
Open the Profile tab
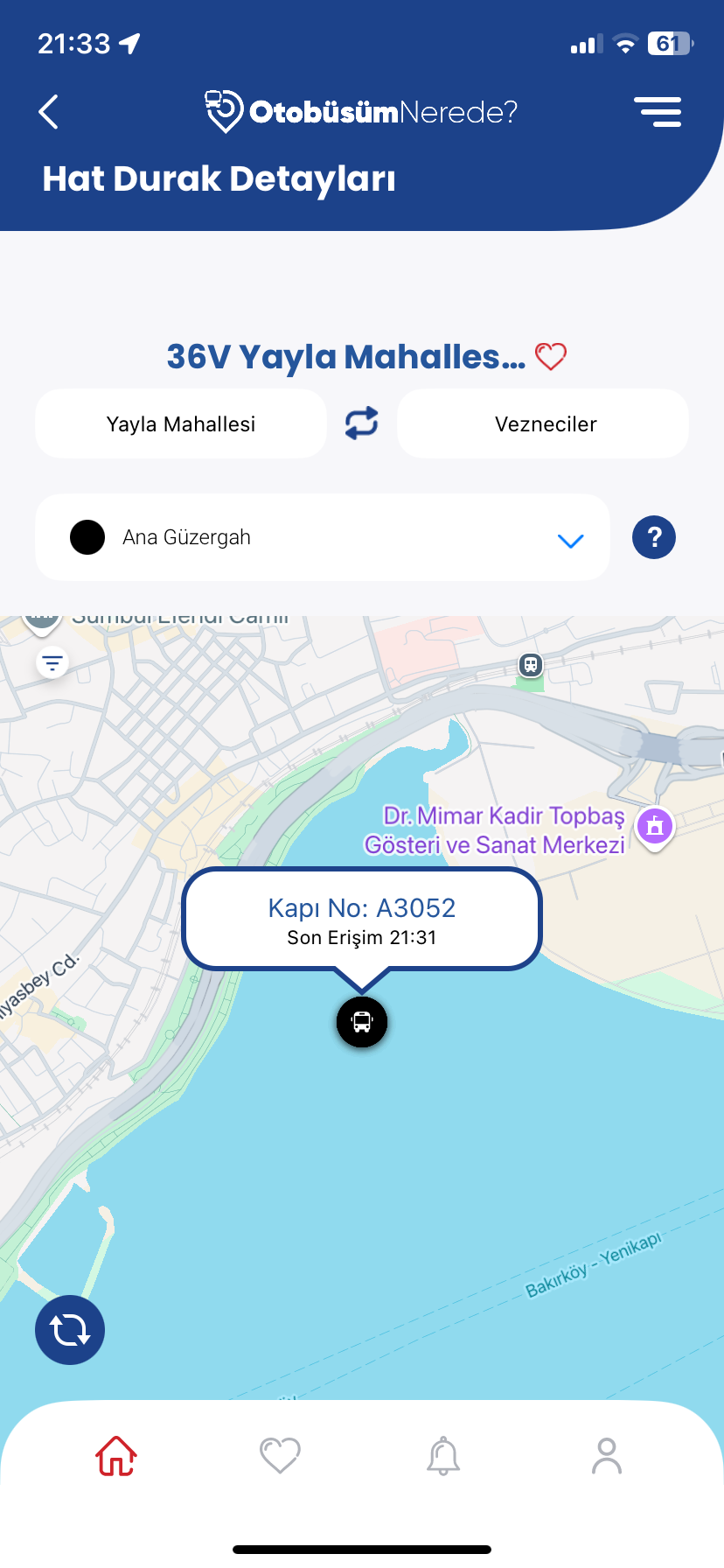[x=607, y=1456]
